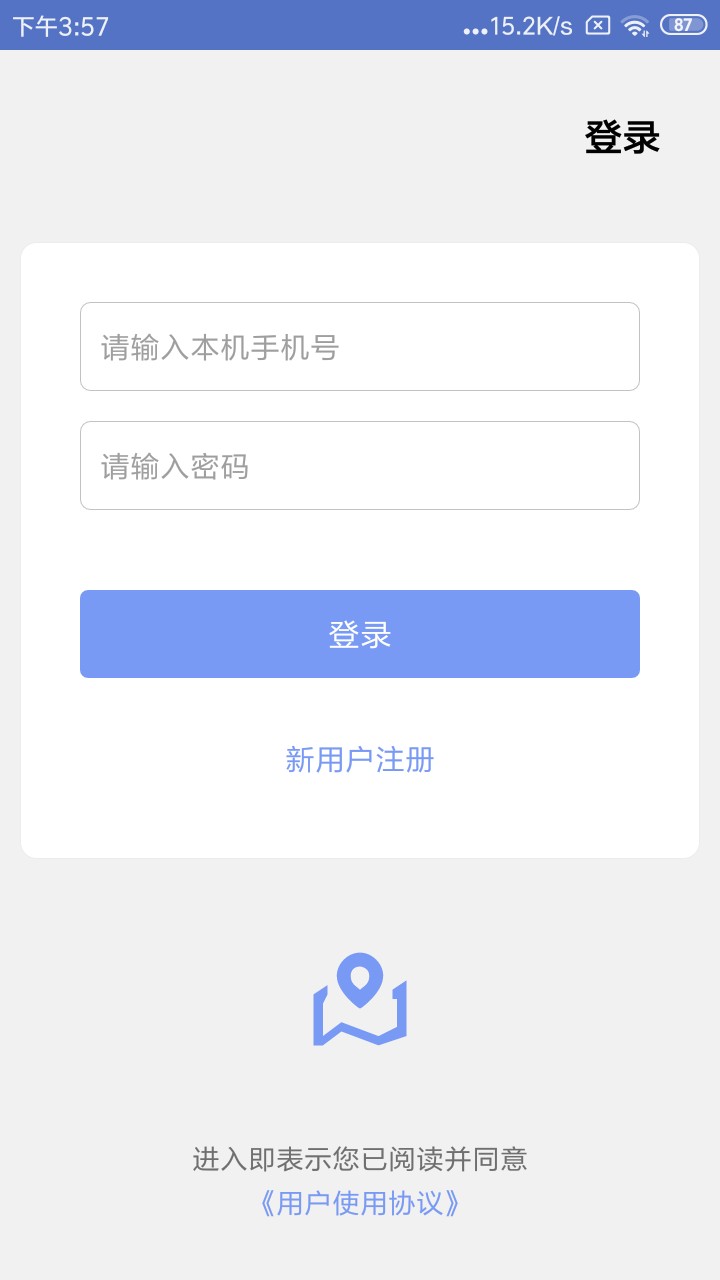Screen dimensions: 720x1280
Task: Open 新用户注册 new user registration
Action: point(360,760)
